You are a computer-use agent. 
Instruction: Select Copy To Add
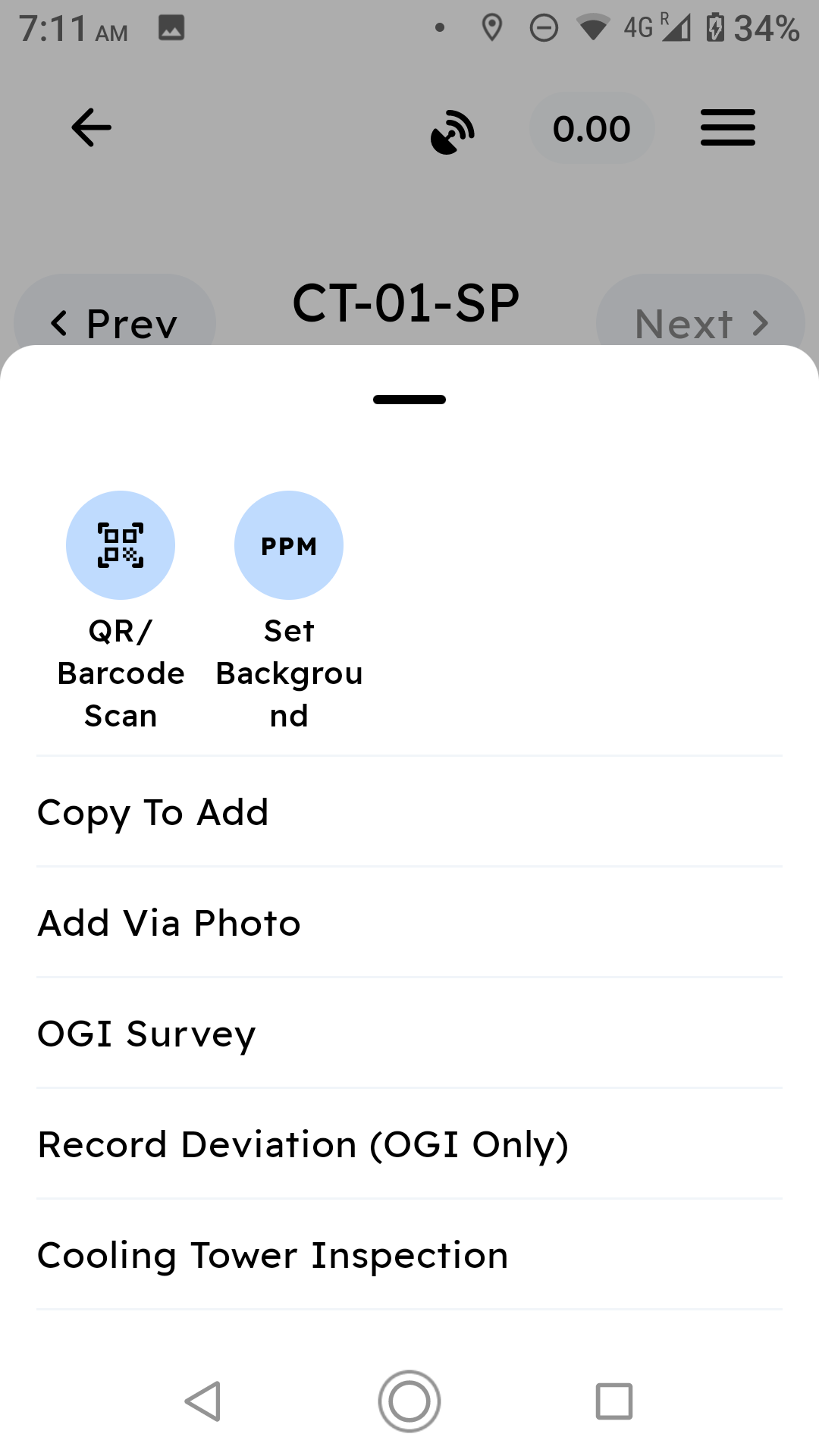(152, 811)
